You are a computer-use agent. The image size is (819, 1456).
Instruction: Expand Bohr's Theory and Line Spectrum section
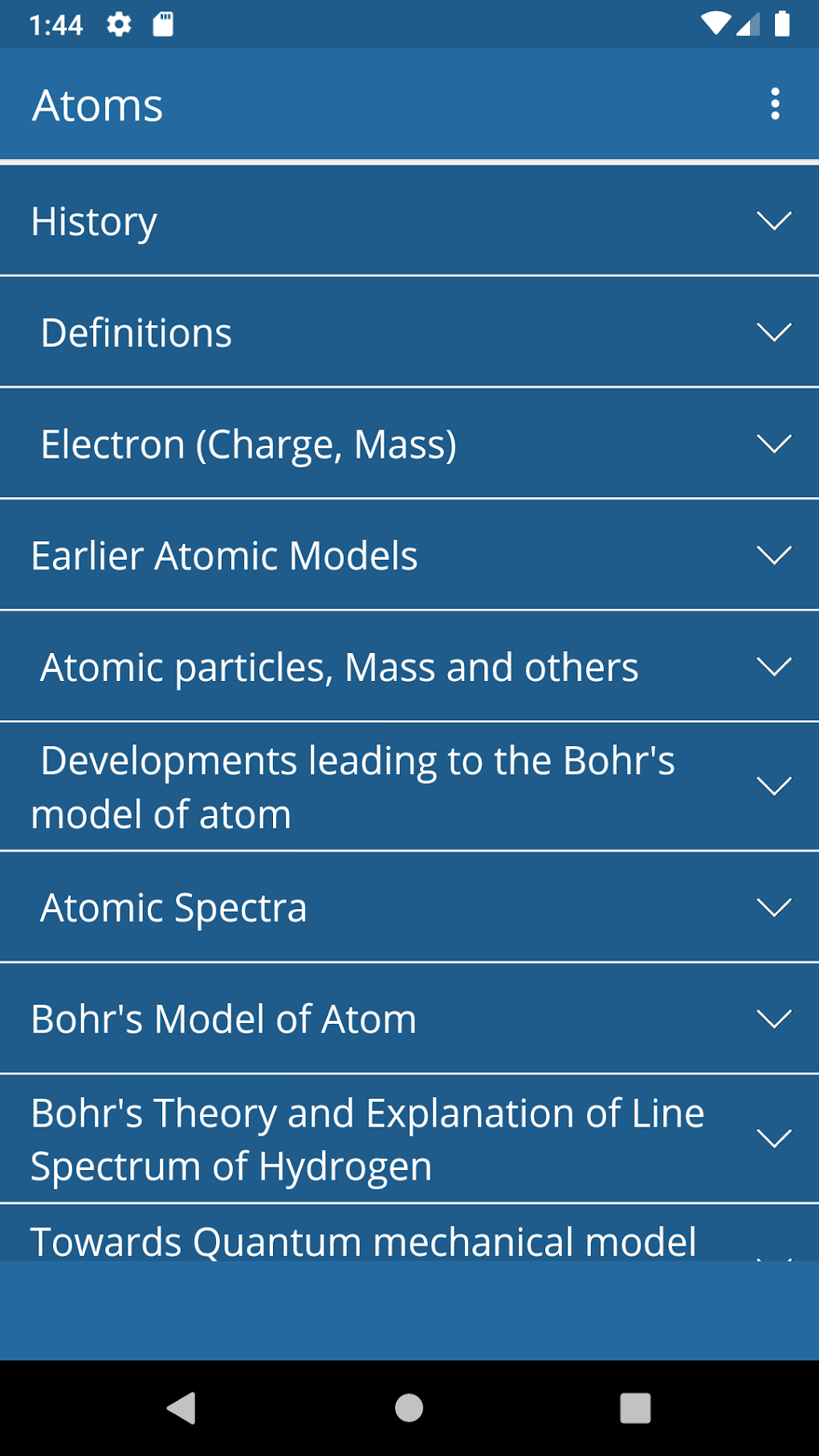click(x=409, y=1139)
